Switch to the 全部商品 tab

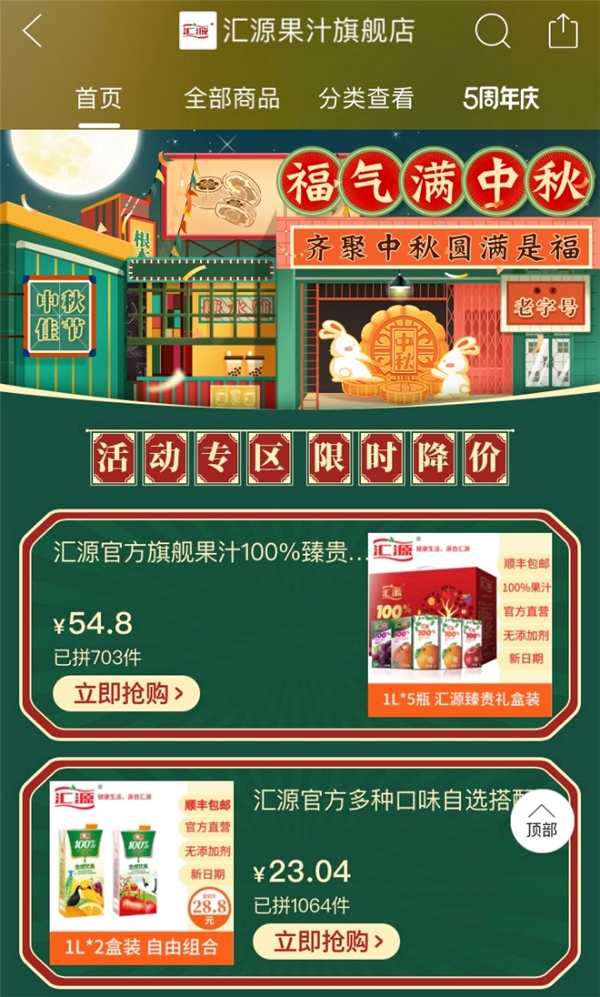(232, 98)
